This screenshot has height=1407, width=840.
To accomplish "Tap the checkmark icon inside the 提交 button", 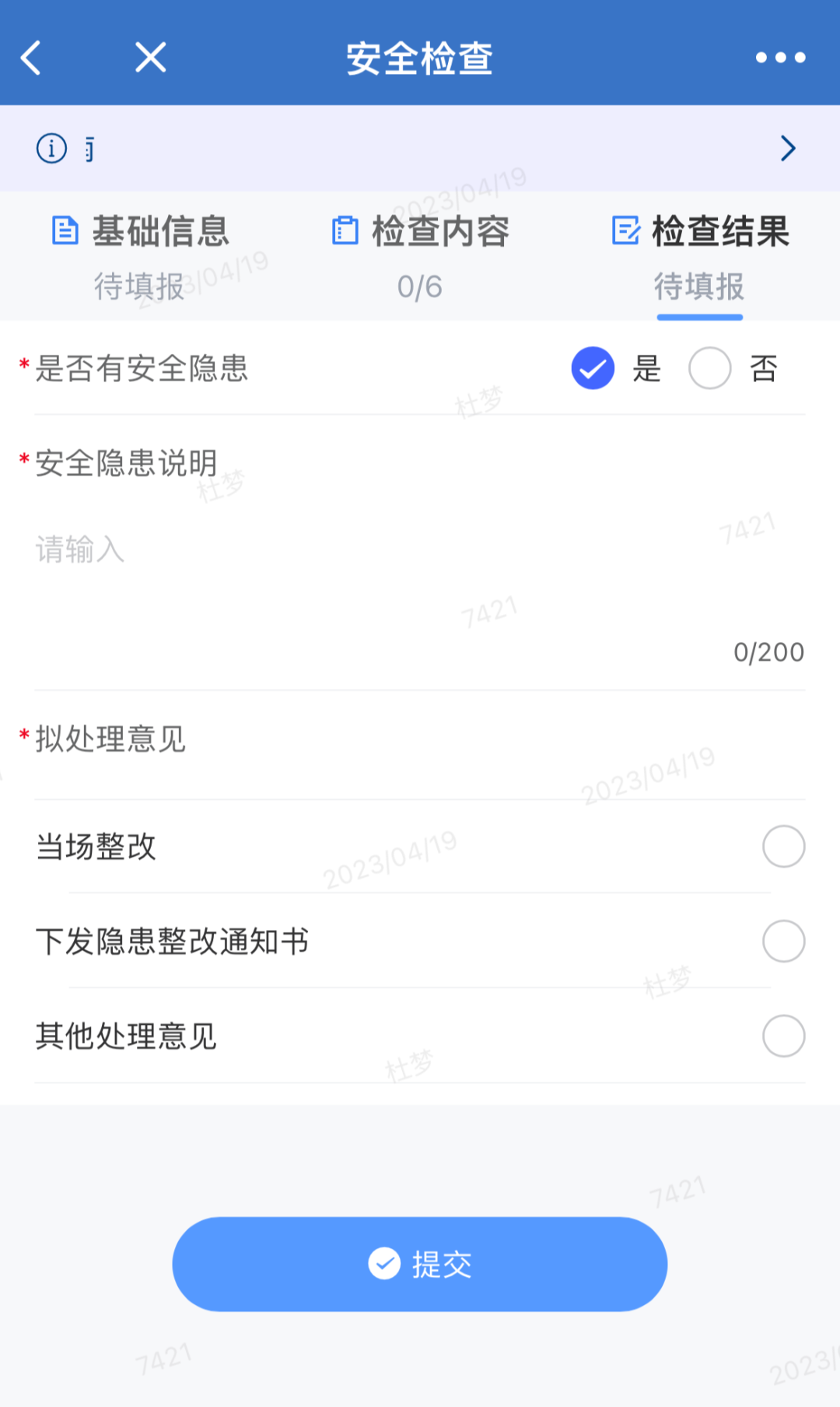I will tap(383, 1264).
